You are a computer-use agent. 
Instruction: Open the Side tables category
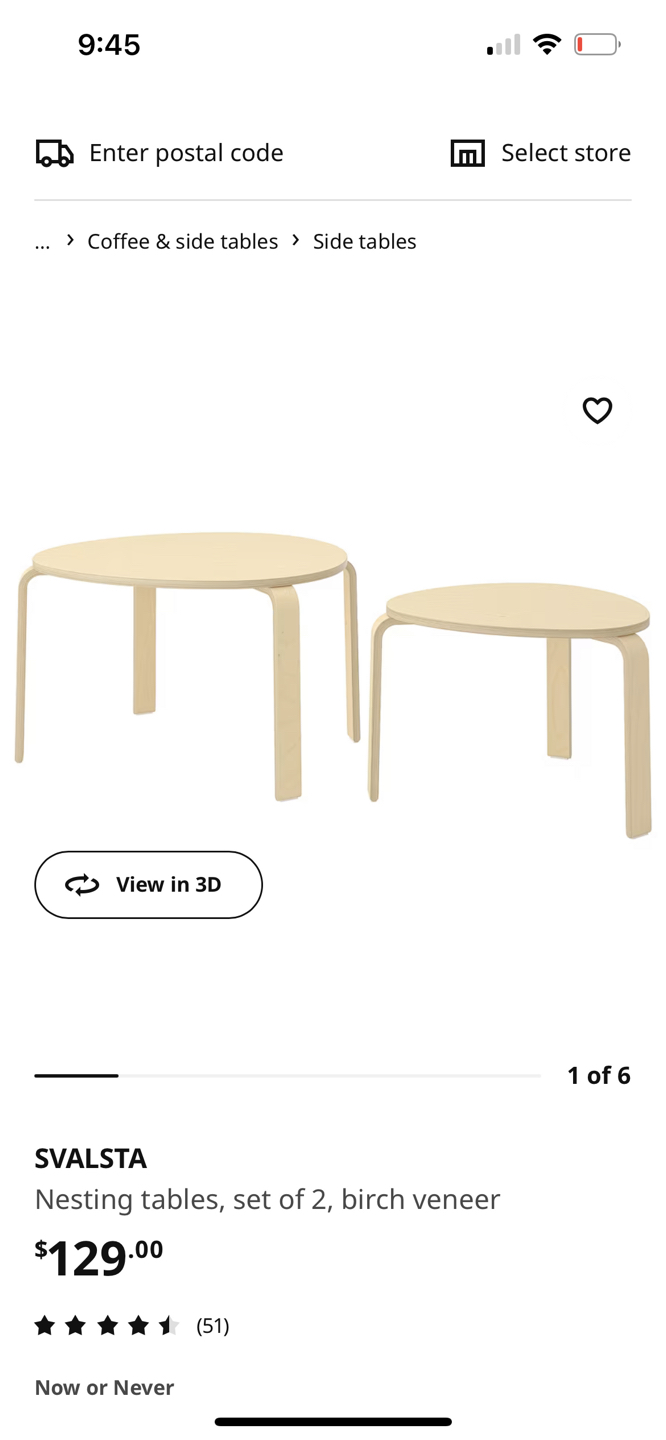pyautogui.click(x=364, y=242)
